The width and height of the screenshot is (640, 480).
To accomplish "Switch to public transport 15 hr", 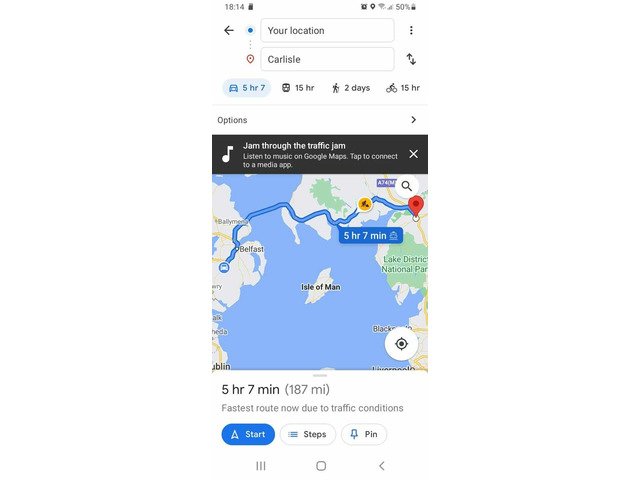I will [298, 88].
